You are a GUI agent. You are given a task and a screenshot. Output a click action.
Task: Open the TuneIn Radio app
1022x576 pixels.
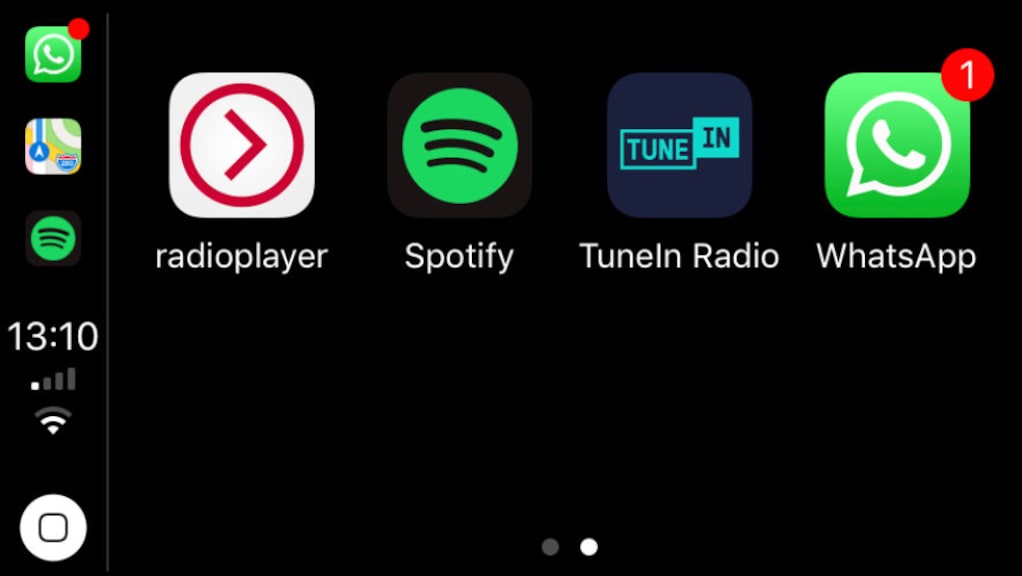679,145
